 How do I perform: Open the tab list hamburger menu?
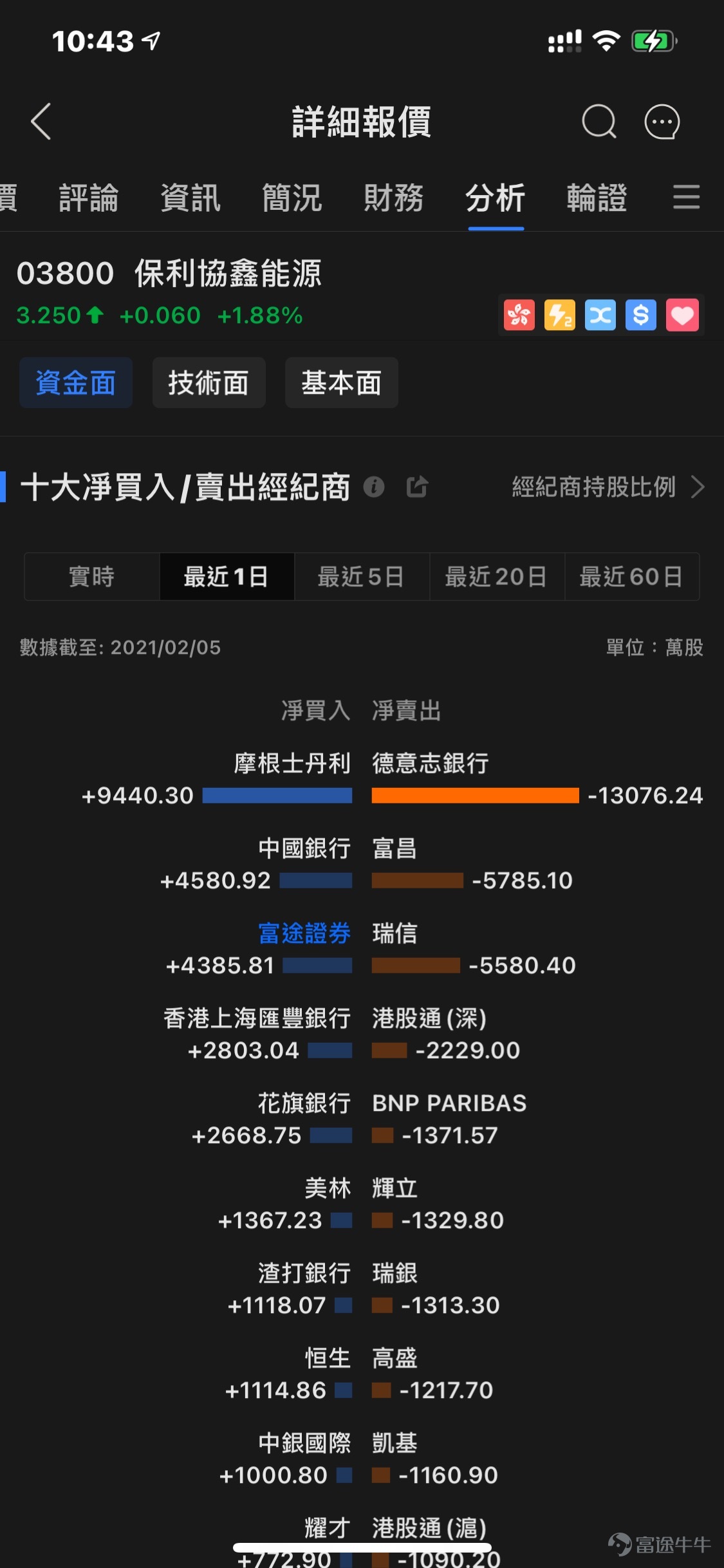(686, 197)
